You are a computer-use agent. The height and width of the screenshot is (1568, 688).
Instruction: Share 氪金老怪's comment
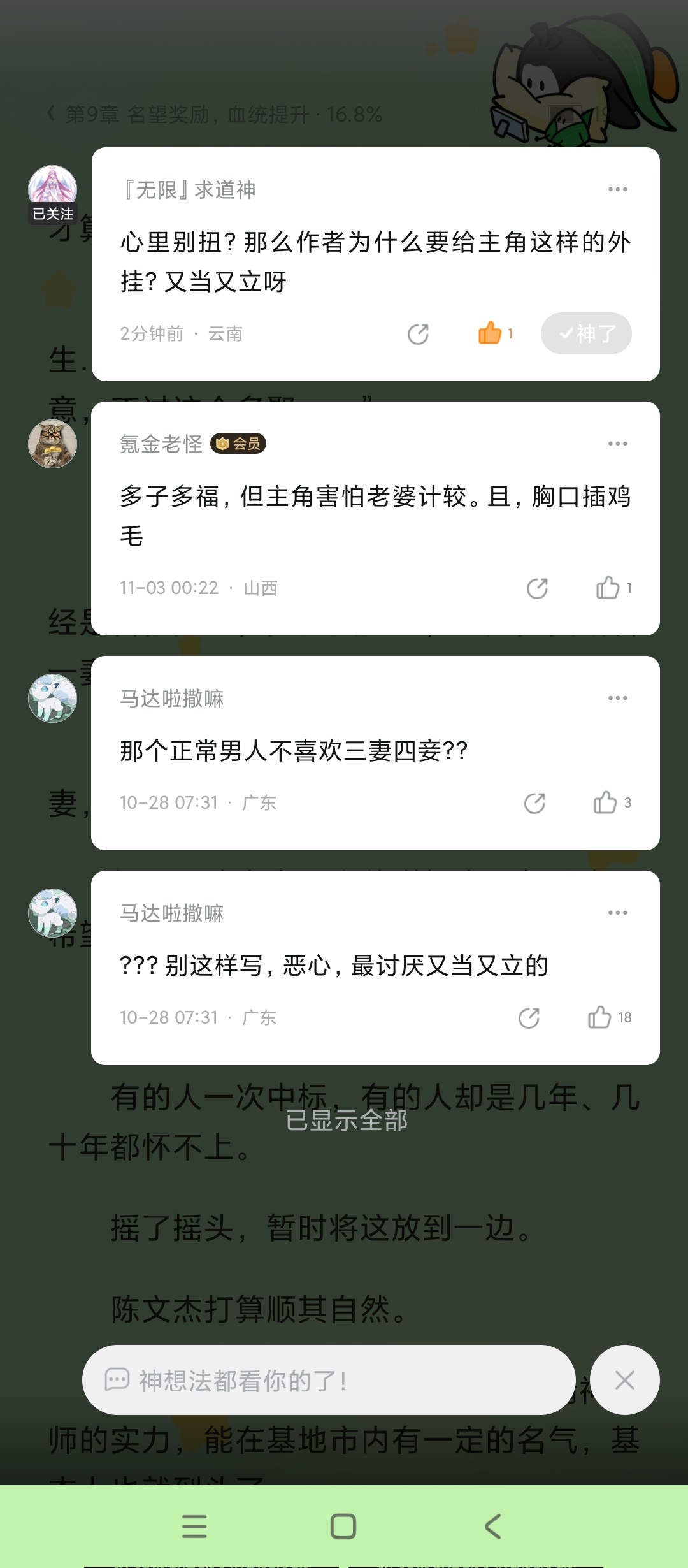537,588
